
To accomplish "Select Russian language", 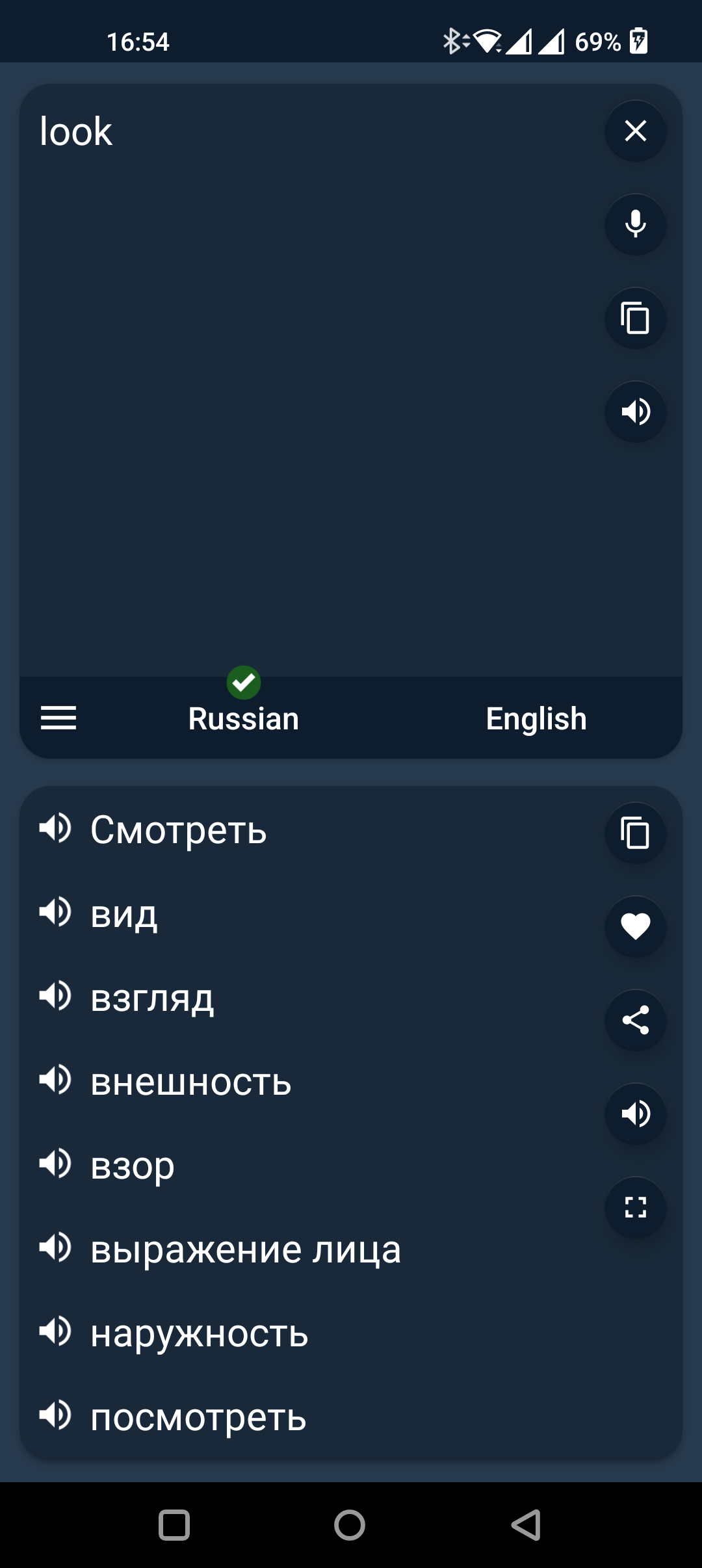I will click(244, 718).
